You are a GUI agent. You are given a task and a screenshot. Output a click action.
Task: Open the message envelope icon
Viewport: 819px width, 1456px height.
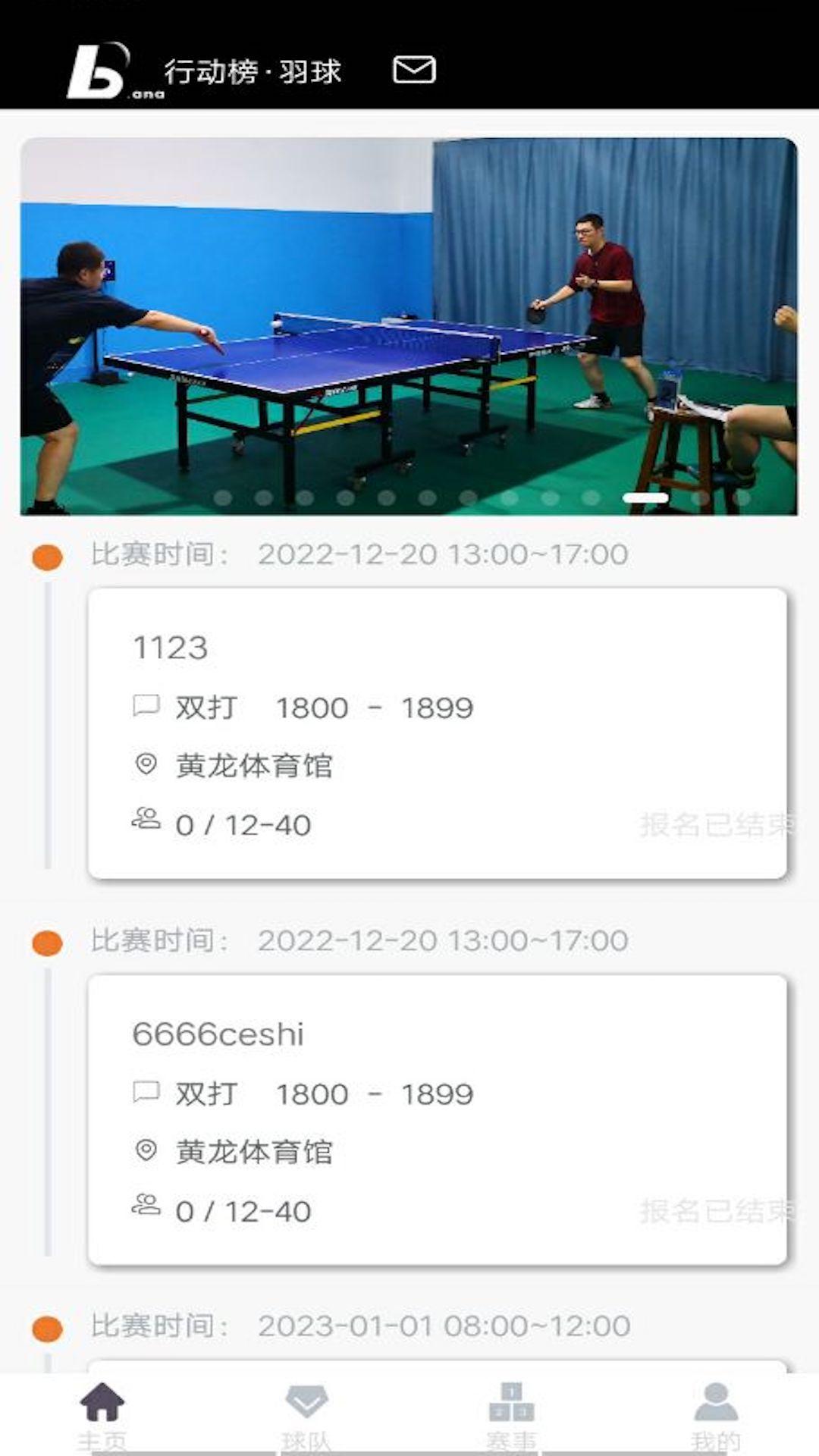coord(414,70)
